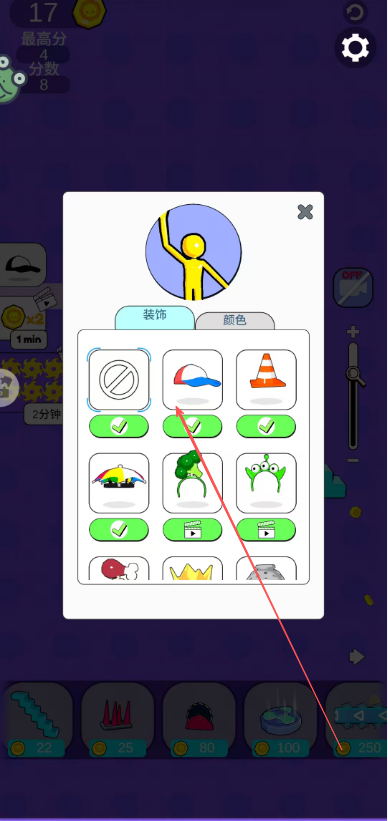Close the decoration dialog
Screen dimensions: 388x821
[x=305, y=212]
